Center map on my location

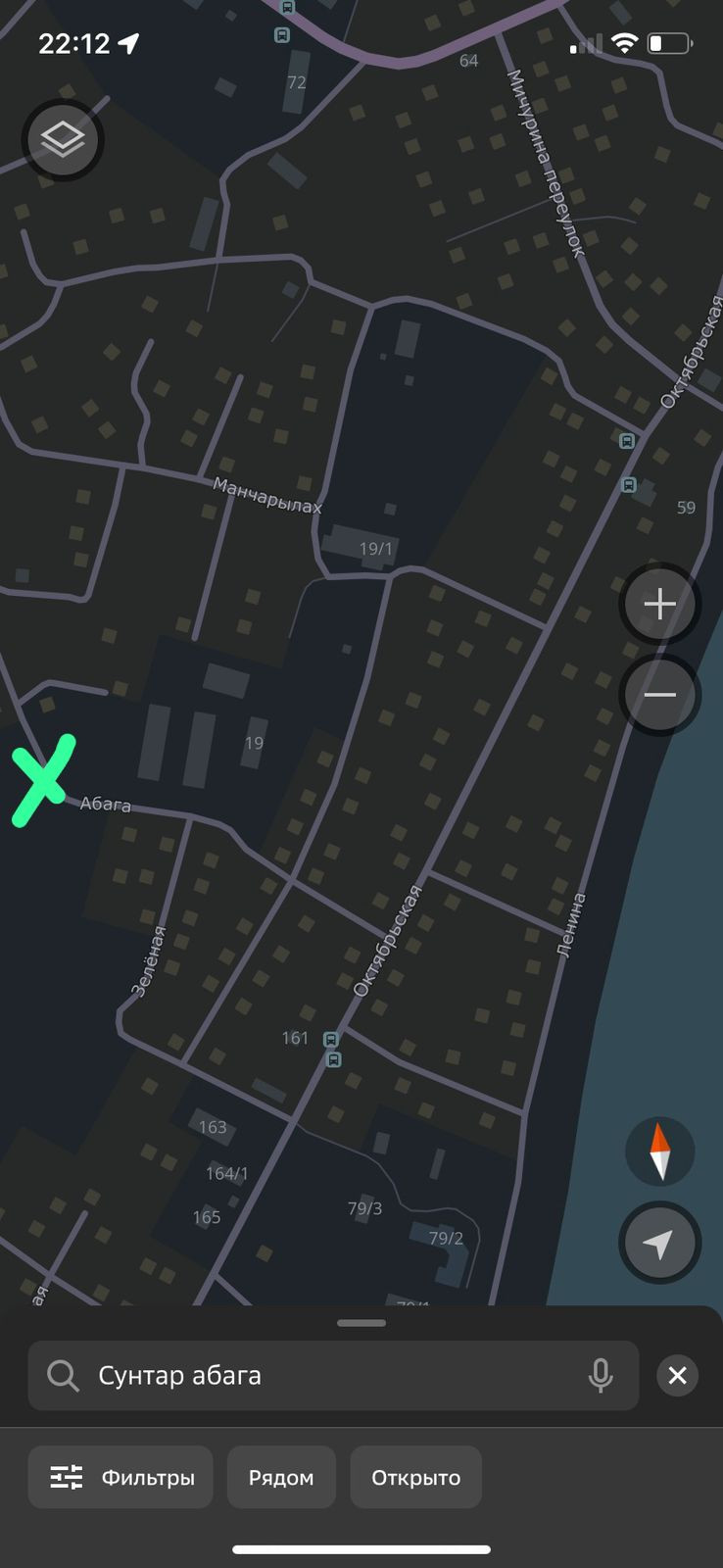[x=659, y=1243]
